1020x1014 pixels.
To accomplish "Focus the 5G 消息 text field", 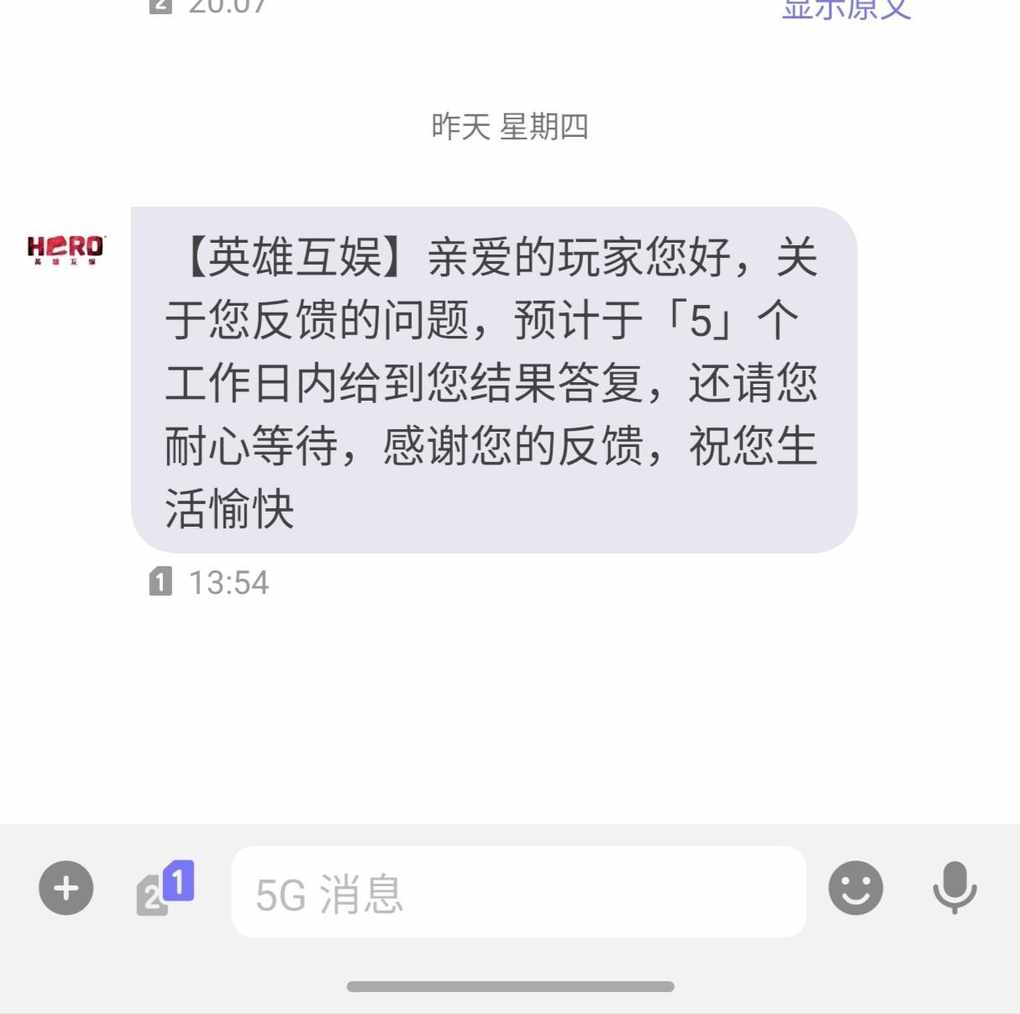I will (518, 892).
